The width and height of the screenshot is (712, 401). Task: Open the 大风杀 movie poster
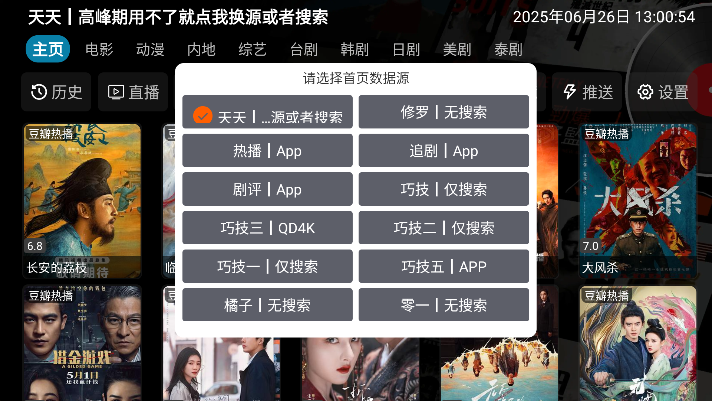(x=625, y=200)
